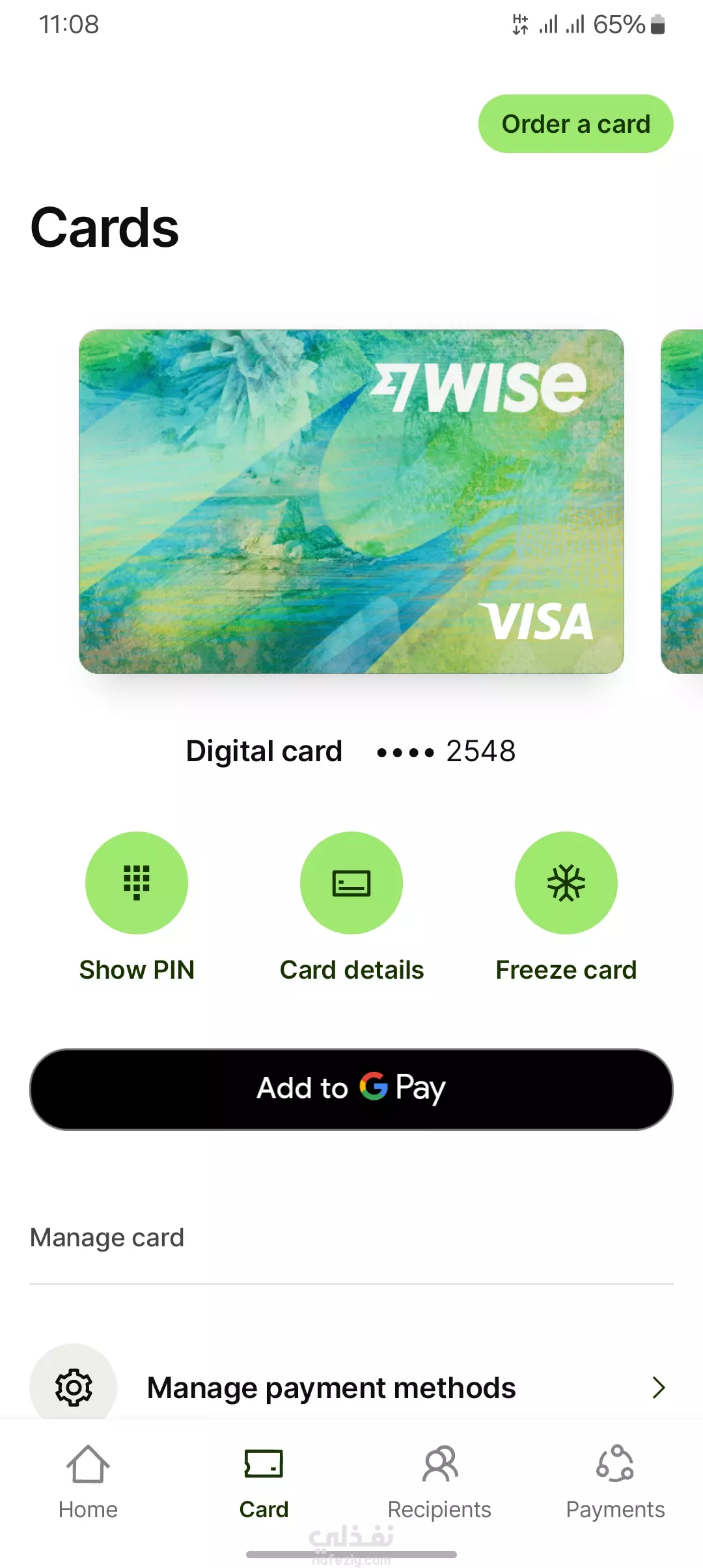Open Manage payment methods
The height and width of the screenshot is (1568, 703).
click(x=351, y=1388)
